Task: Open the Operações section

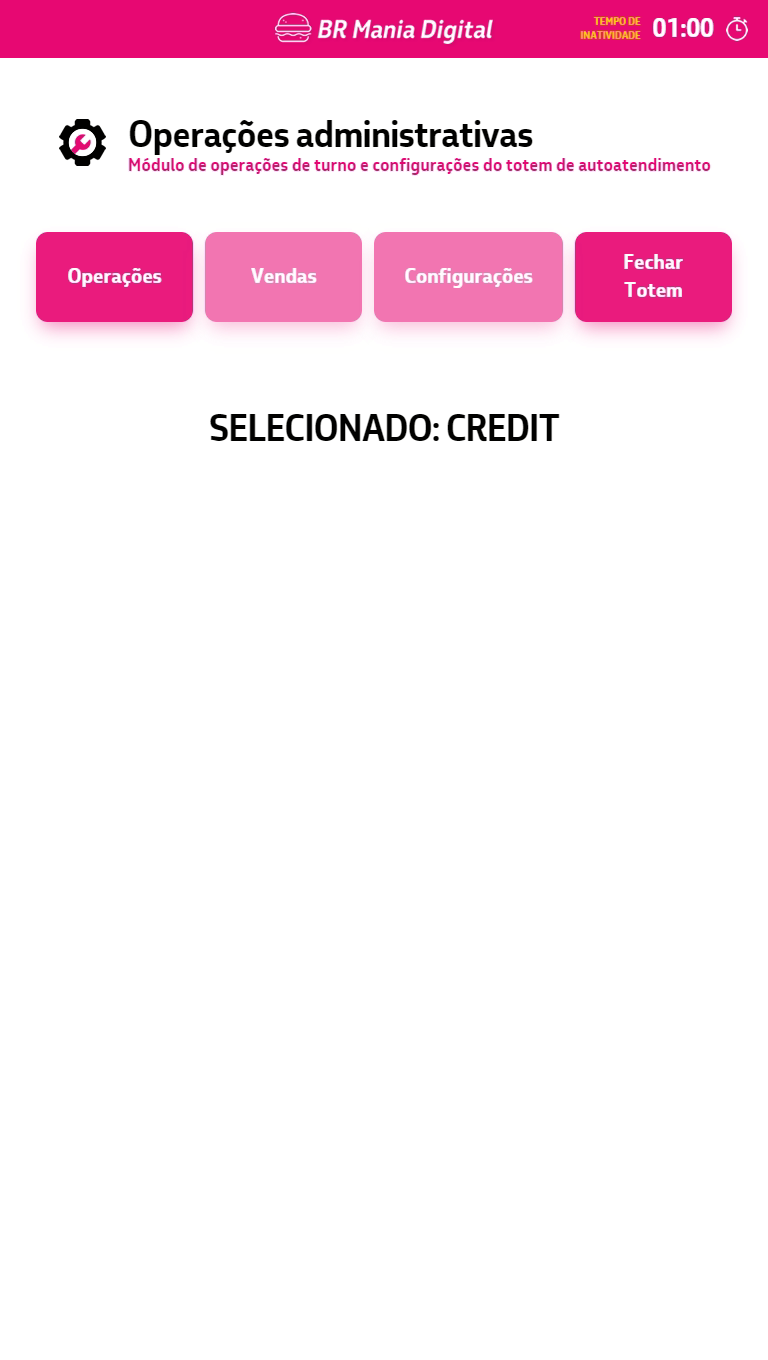Action: pyautogui.click(x=114, y=277)
